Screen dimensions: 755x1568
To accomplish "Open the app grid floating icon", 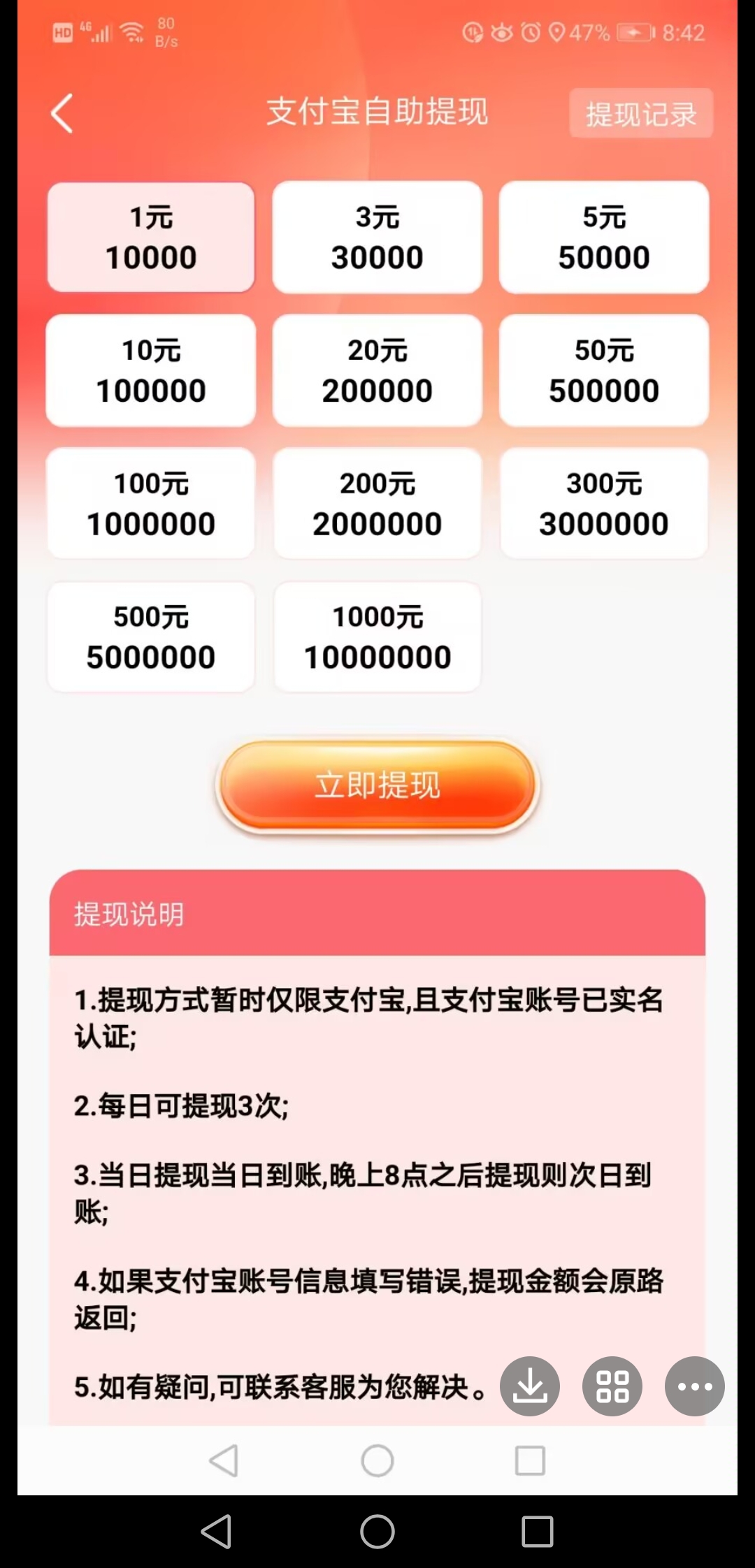I will pos(612,1386).
